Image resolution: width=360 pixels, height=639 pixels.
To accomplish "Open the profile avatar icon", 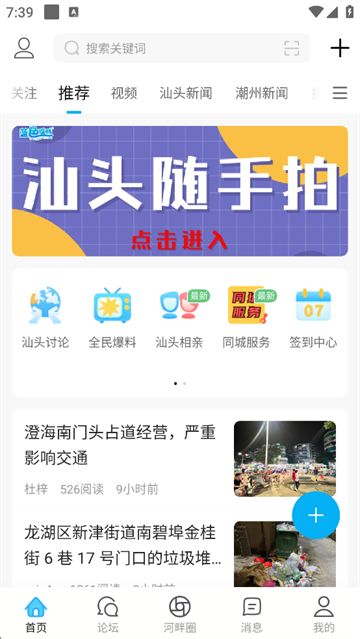I will tap(24, 48).
